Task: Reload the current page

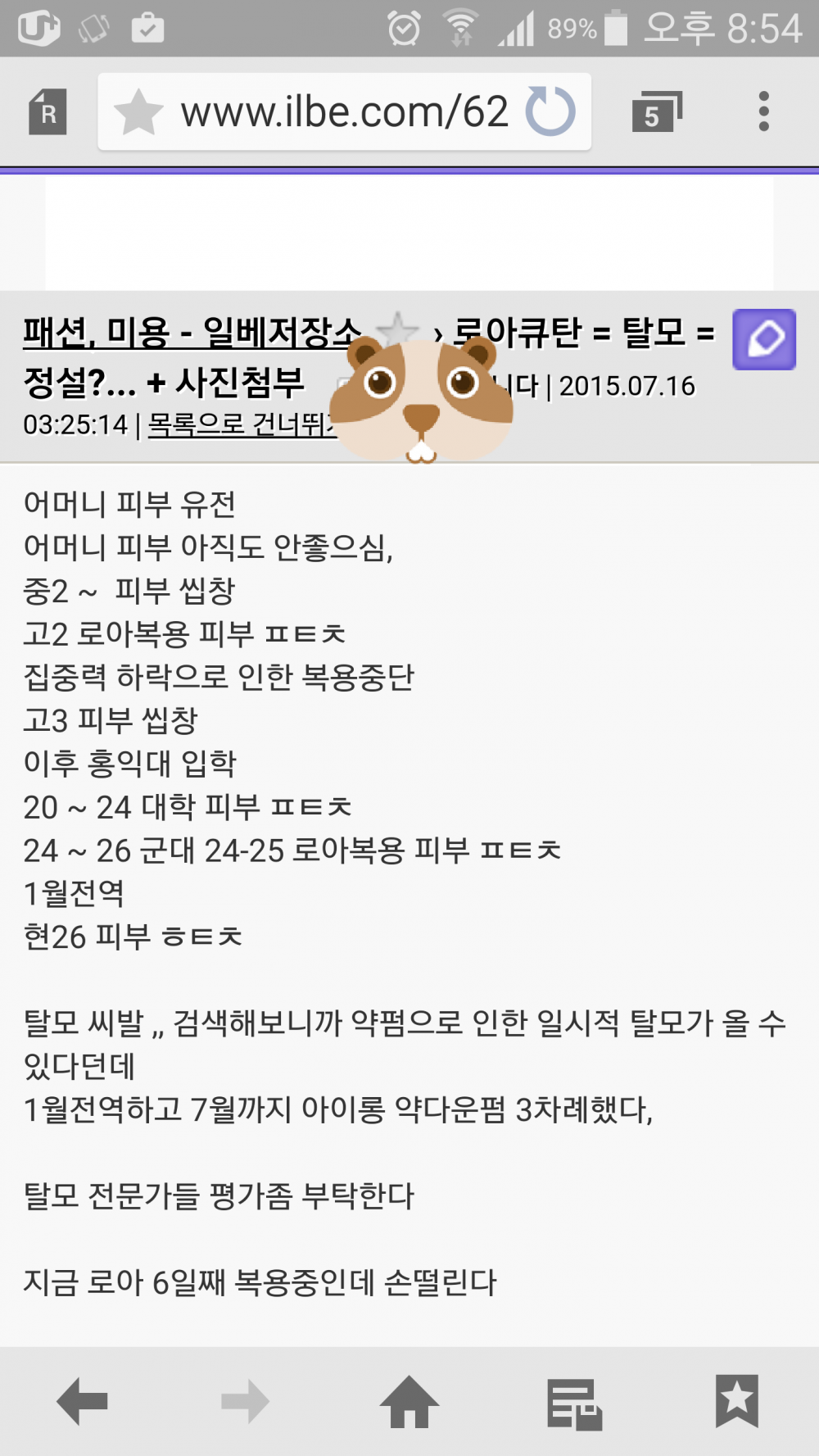Action: pos(550,111)
